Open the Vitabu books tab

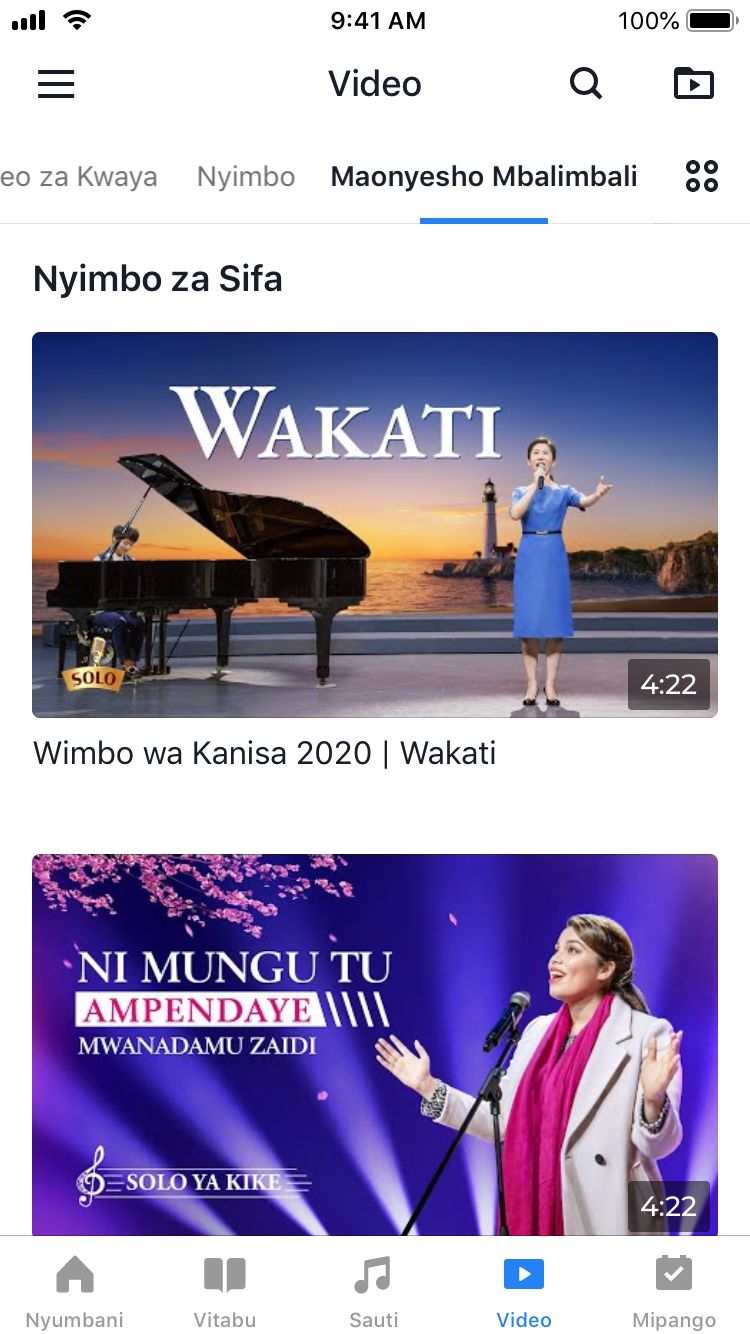coord(225,1290)
